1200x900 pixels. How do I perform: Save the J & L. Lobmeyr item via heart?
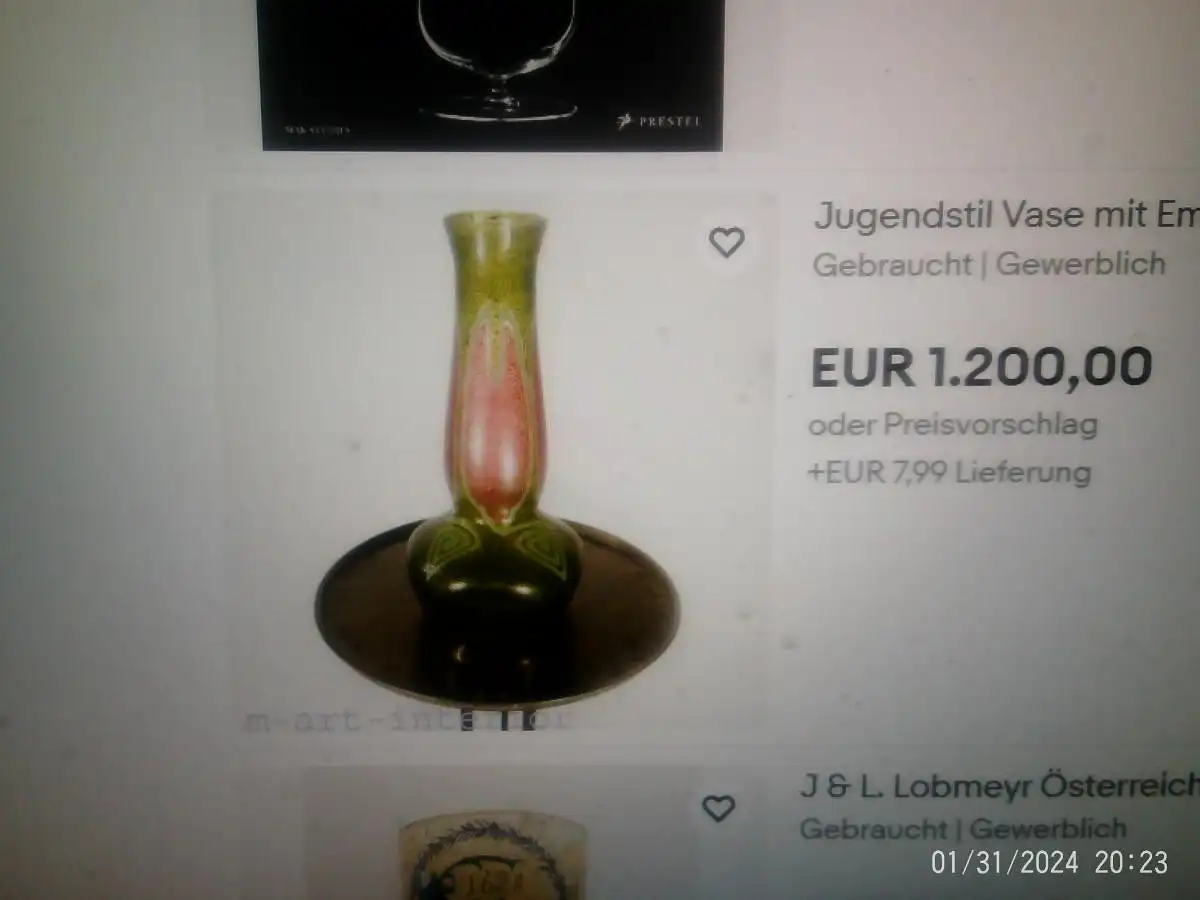(718, 808)
